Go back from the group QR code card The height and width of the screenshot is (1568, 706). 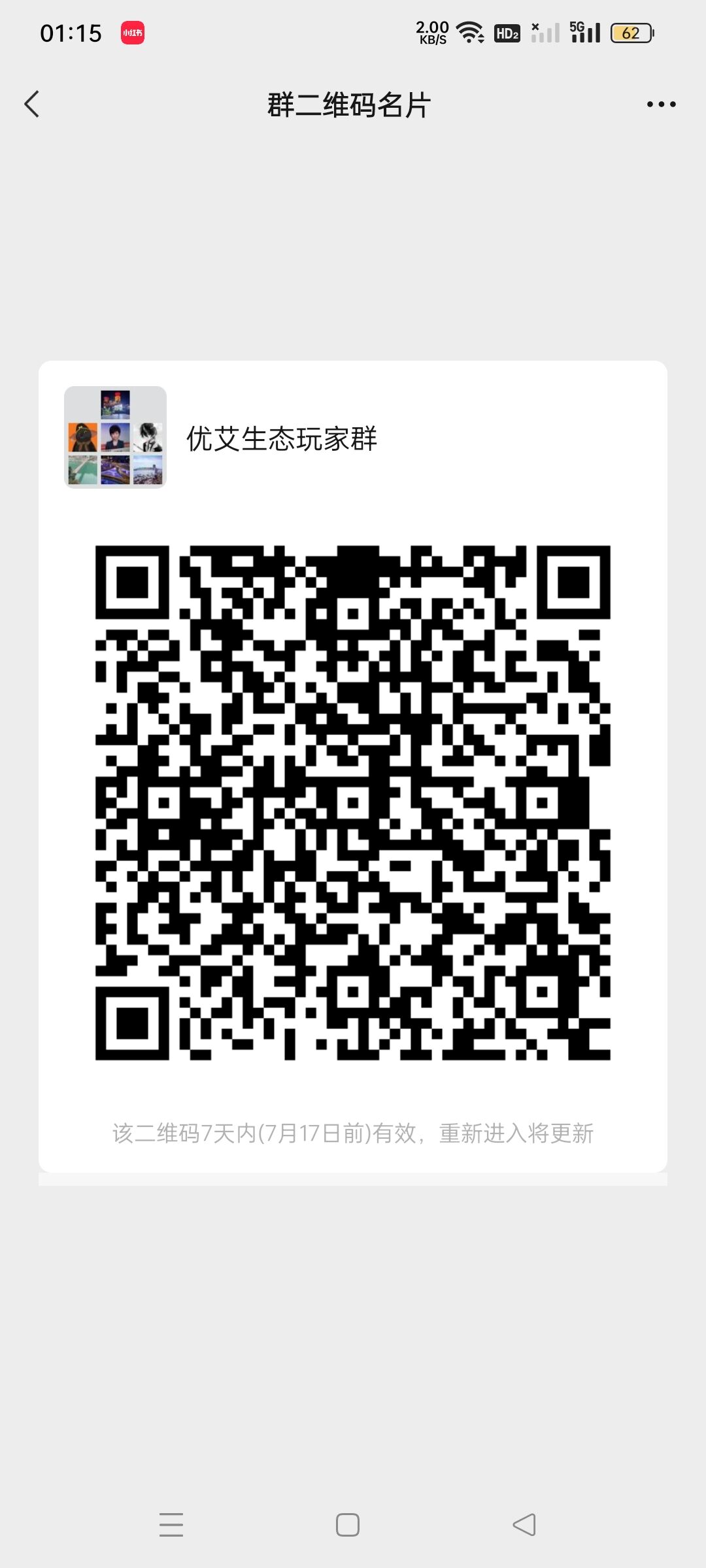(x=31, y=105)
